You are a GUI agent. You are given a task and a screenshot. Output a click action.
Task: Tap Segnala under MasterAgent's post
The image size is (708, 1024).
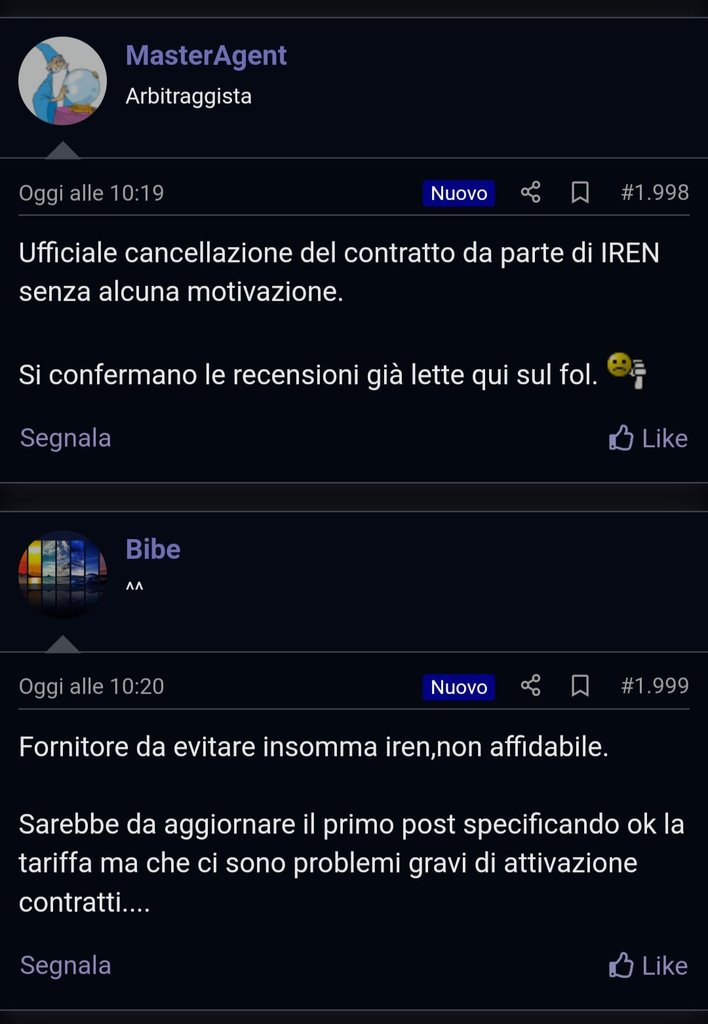tap(66, 438)
